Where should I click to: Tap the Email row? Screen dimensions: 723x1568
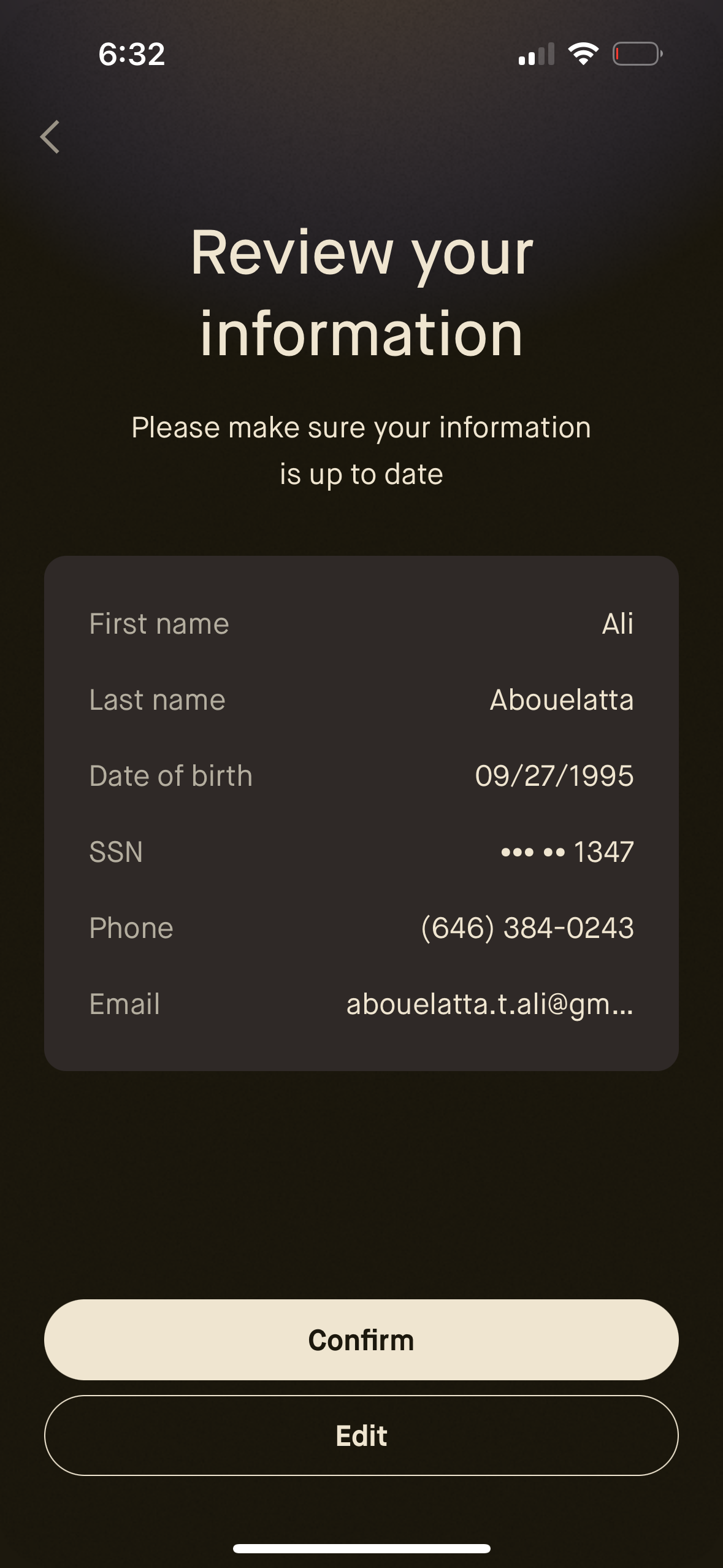coord(361,1003)
